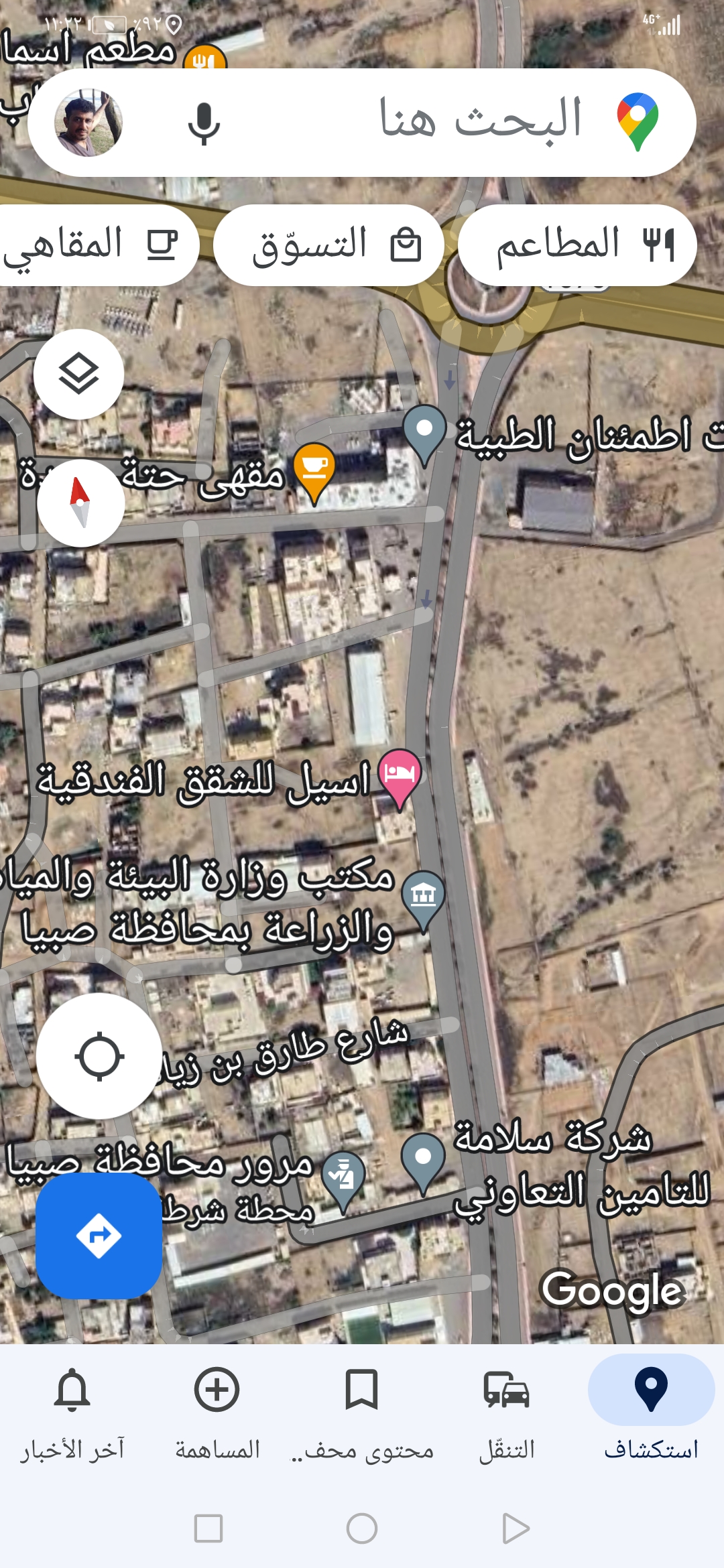Select the المقاهي cafes chip
724x1568 pixels.
94,245
